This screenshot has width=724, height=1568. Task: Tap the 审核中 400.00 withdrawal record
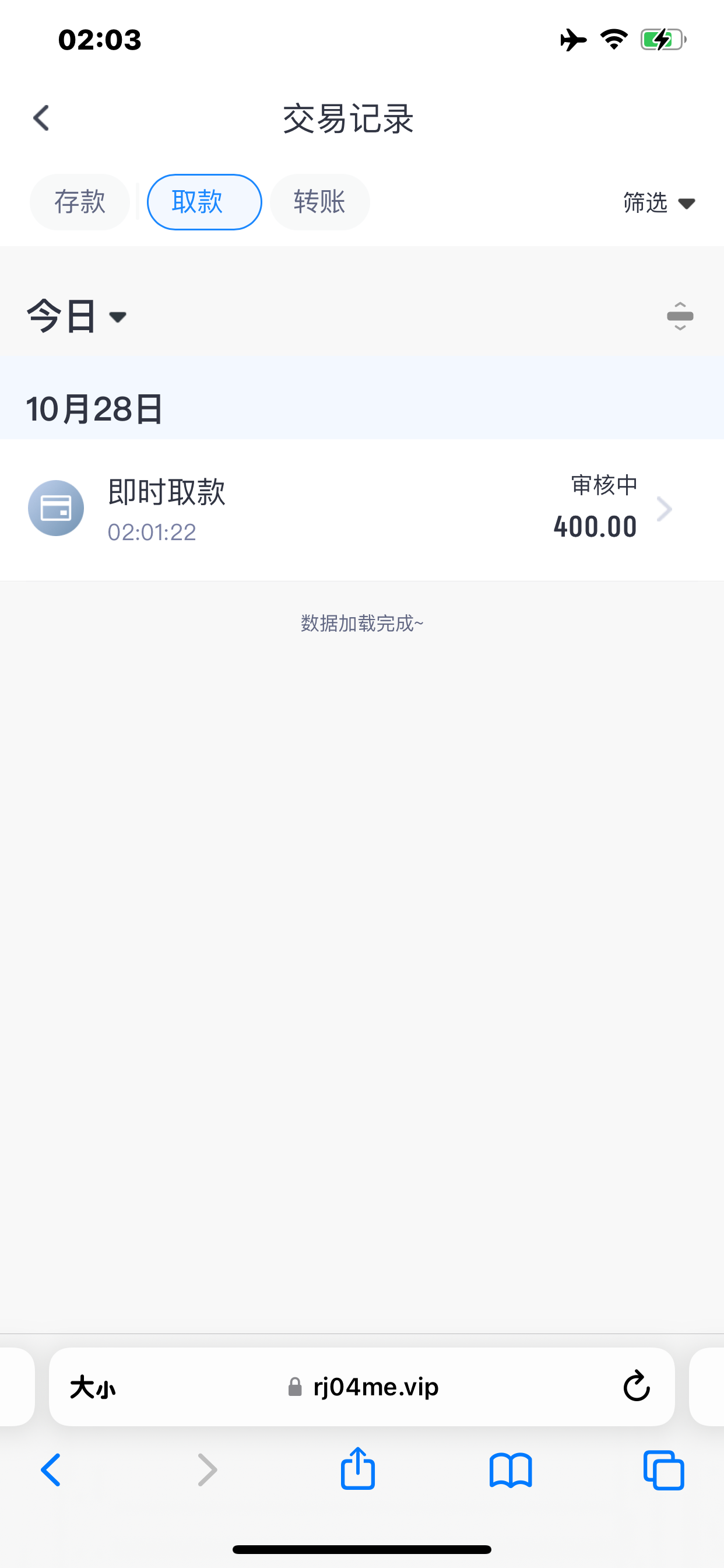(x=362, y=509)
